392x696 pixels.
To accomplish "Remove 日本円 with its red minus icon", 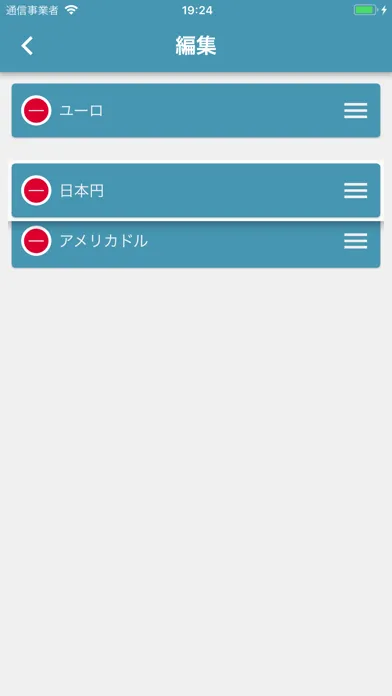I will pyautogui.click(x=36, y=190).
